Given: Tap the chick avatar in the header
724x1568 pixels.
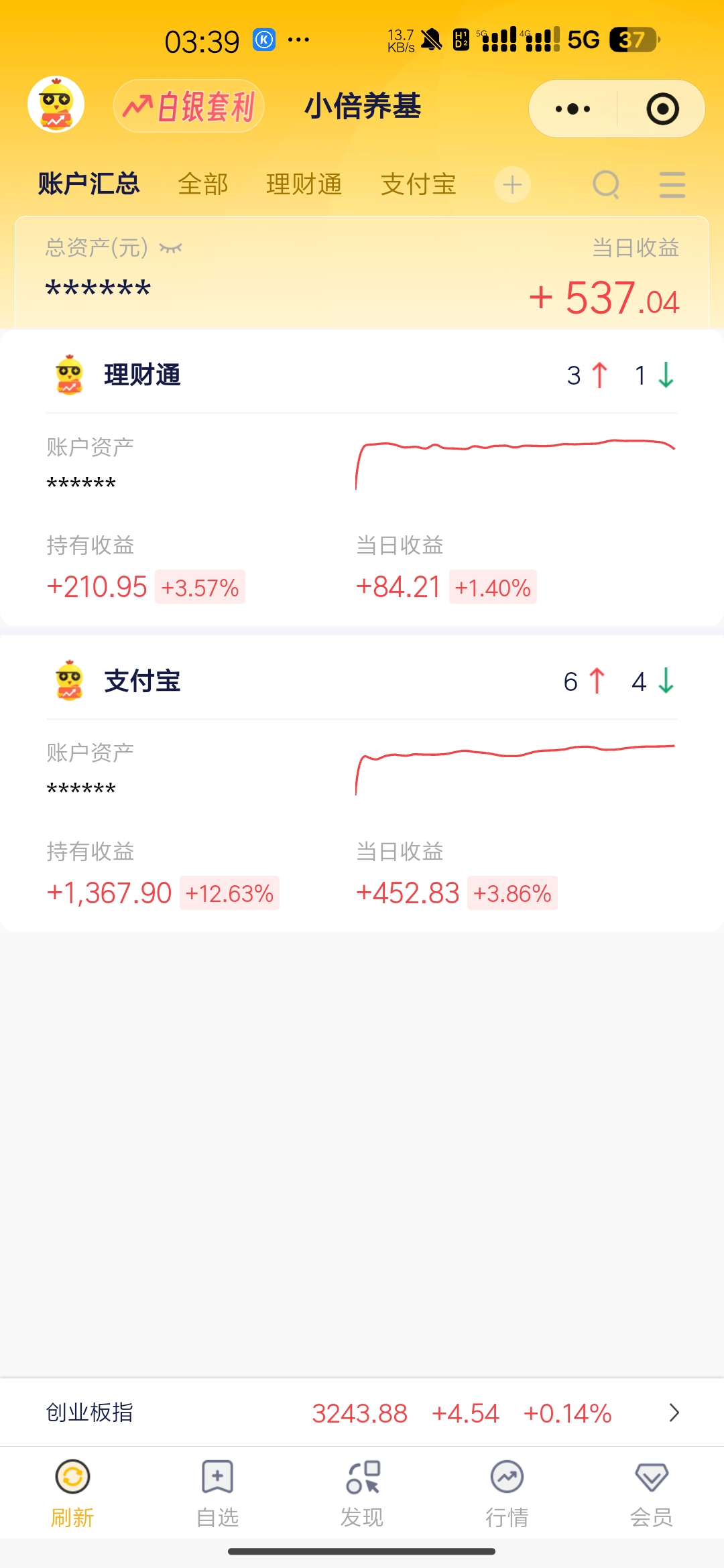Looking at the screenshot, I should click(56, 105).
